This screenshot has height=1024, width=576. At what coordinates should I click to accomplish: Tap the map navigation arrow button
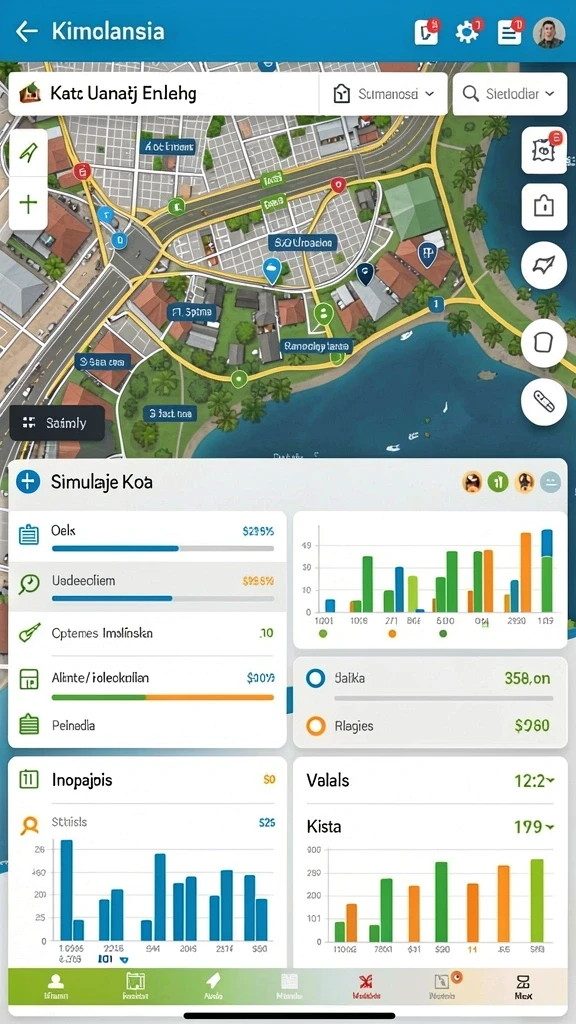pyautogui.click(x=28, y=153)
